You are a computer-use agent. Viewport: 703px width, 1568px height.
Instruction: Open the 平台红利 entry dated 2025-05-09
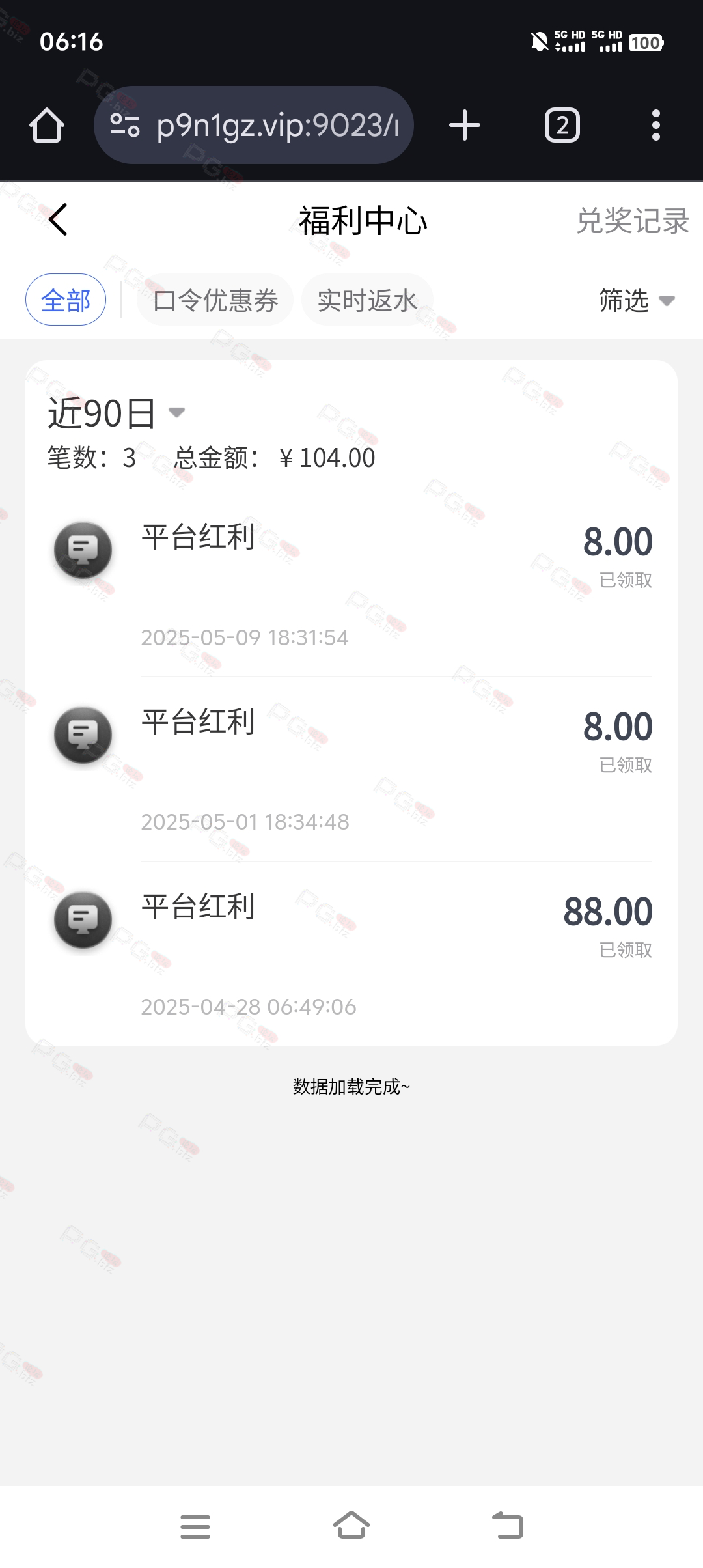[351, 585]
